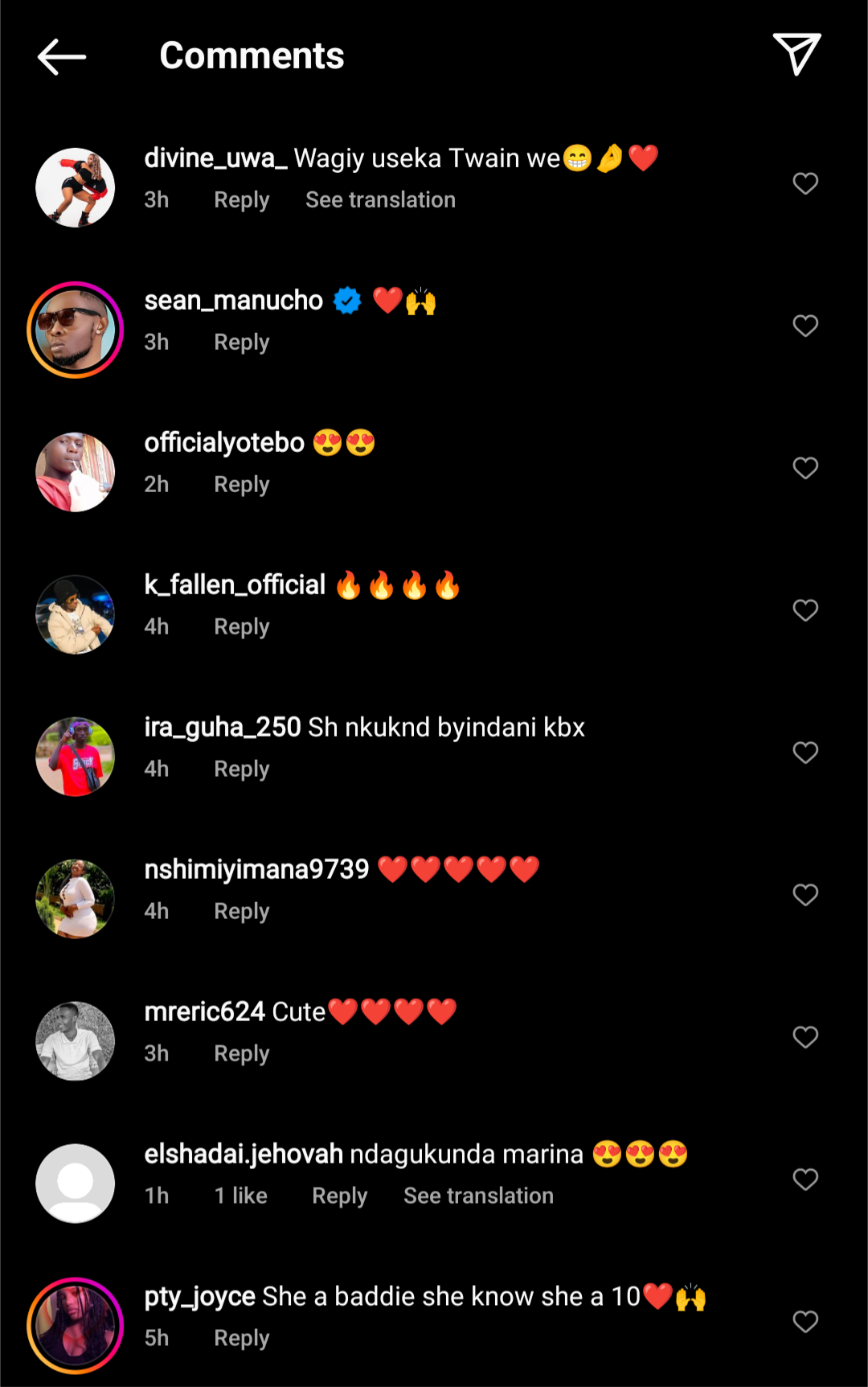Reply to divine_uwa_'s comment
Image resolution: width=868 pixels, height=1387 pixels.
click(241, 200)
